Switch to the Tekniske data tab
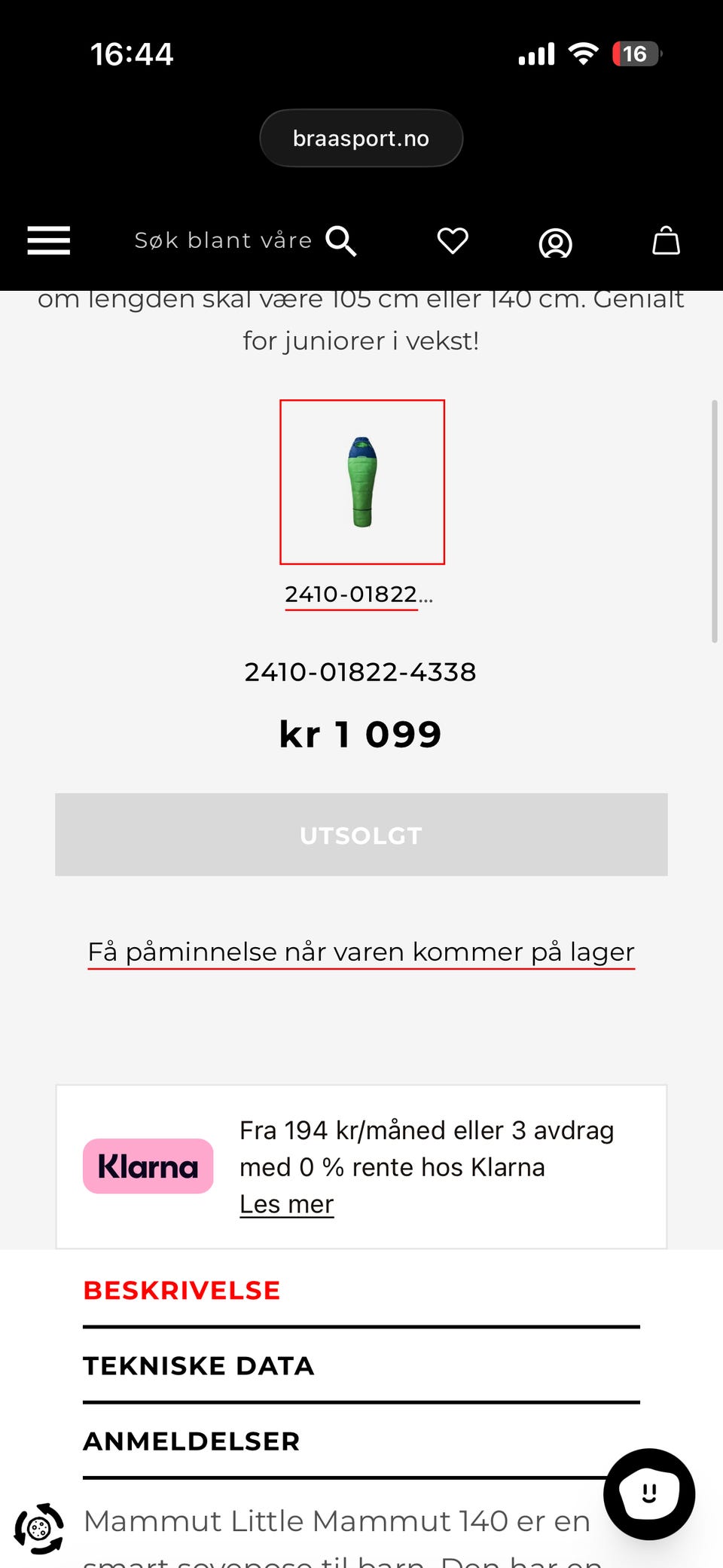This screenshot has width=723, height=1568. (x=199, y=1366)
